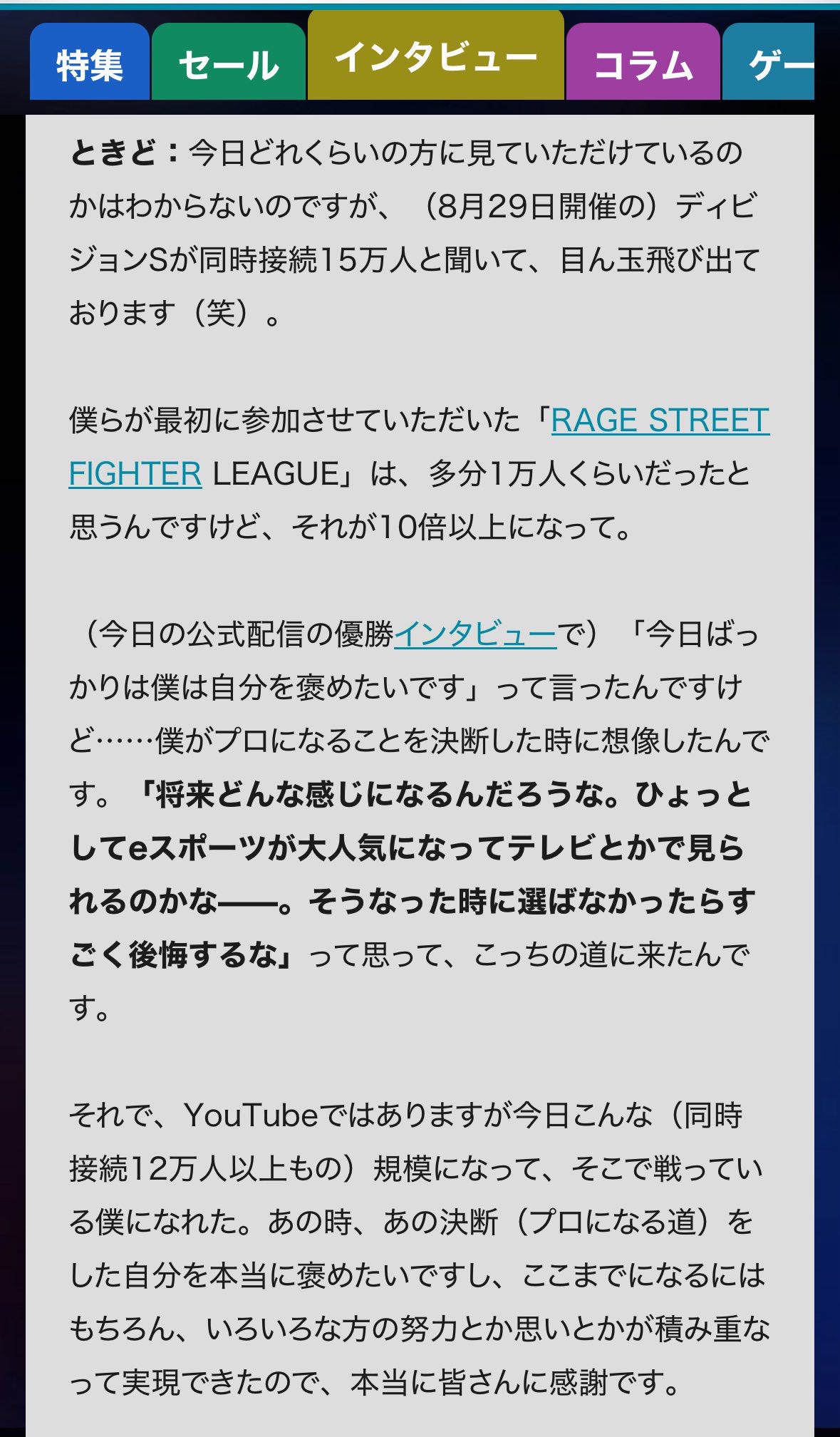Switch to the 特集 tab

90,63
